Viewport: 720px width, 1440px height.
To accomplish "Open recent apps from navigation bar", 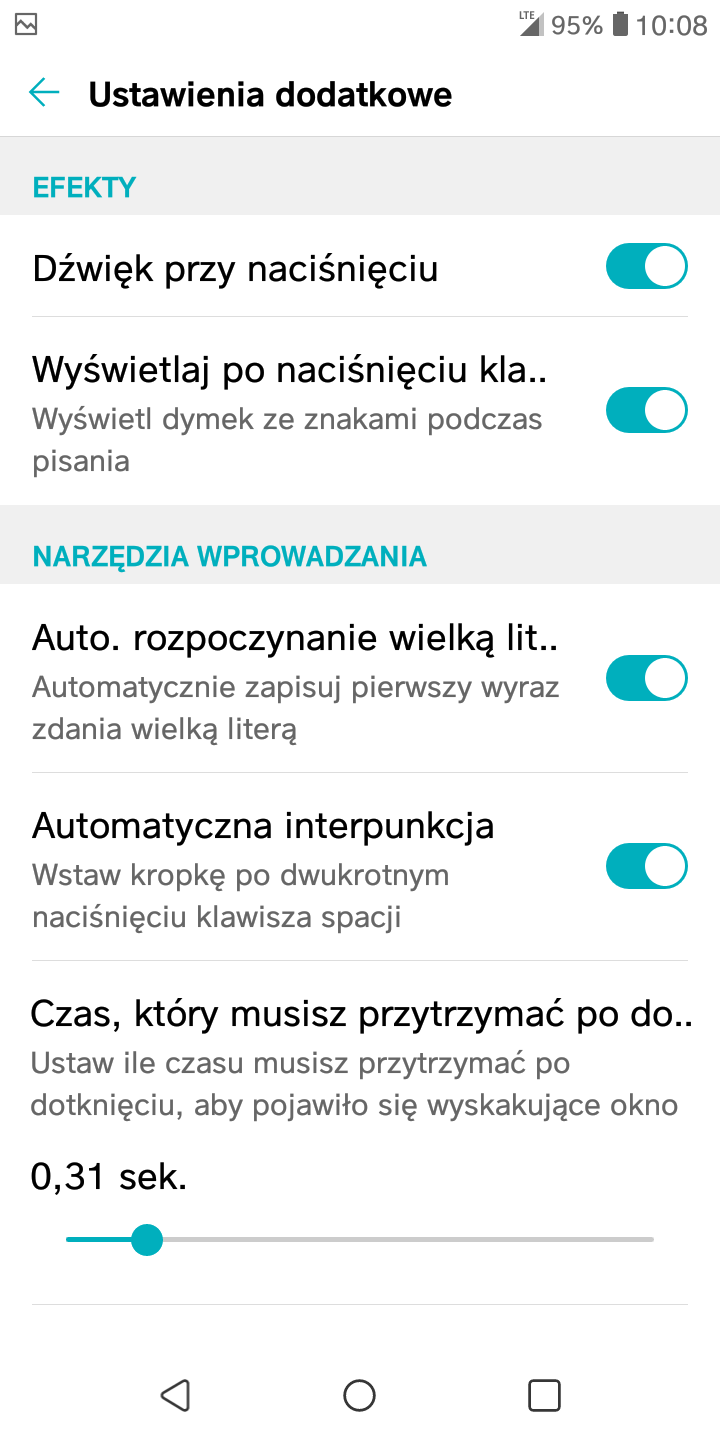I will pos(543,1395).
